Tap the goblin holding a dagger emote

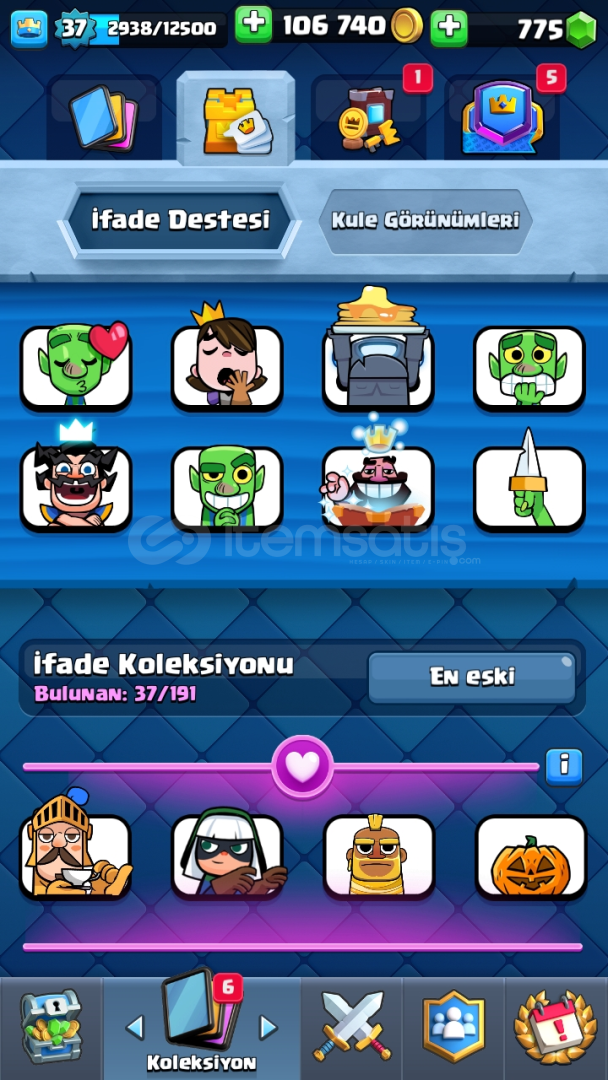pos(529,487)
